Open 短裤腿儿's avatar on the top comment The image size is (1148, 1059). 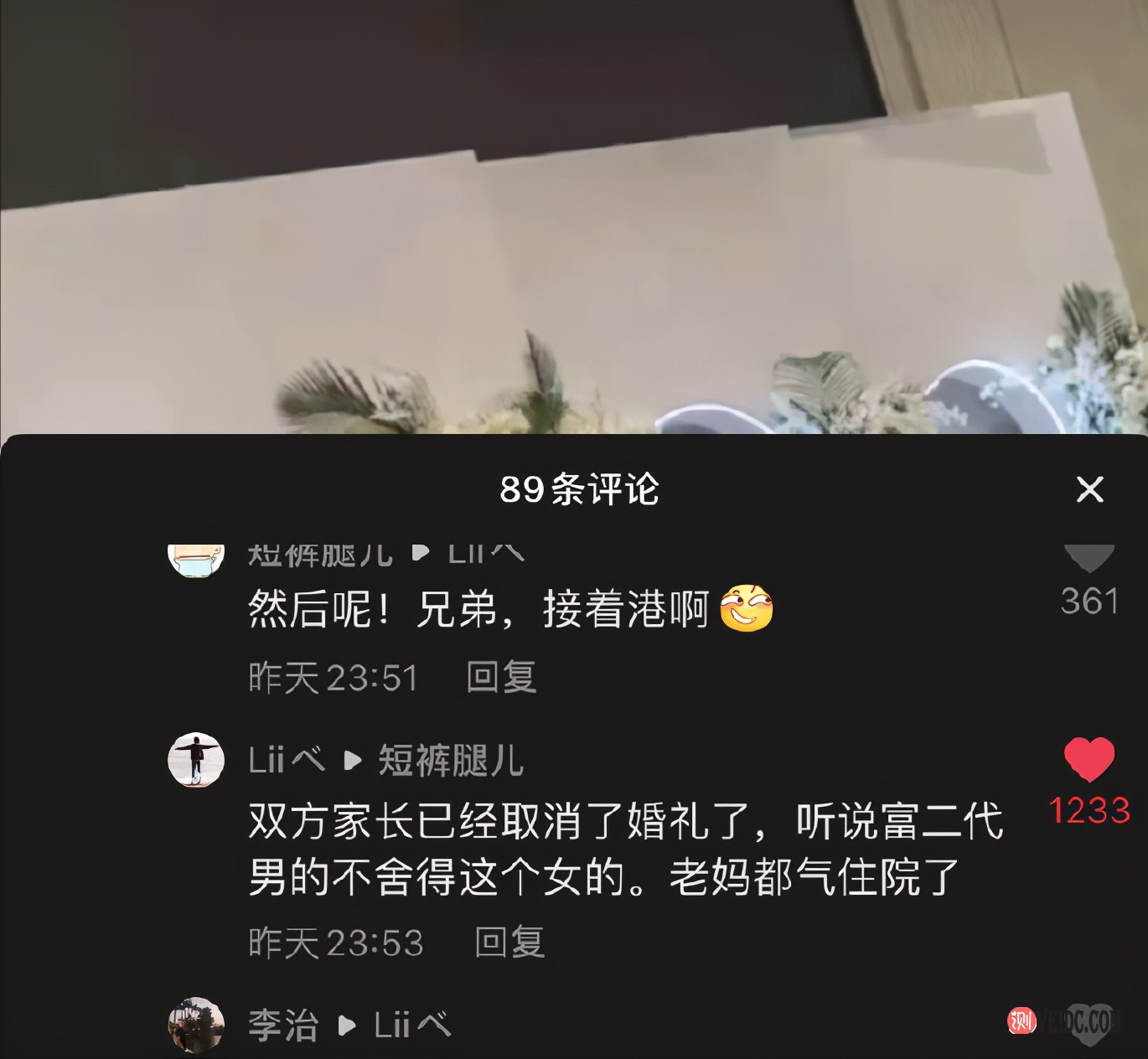point(196,558)
